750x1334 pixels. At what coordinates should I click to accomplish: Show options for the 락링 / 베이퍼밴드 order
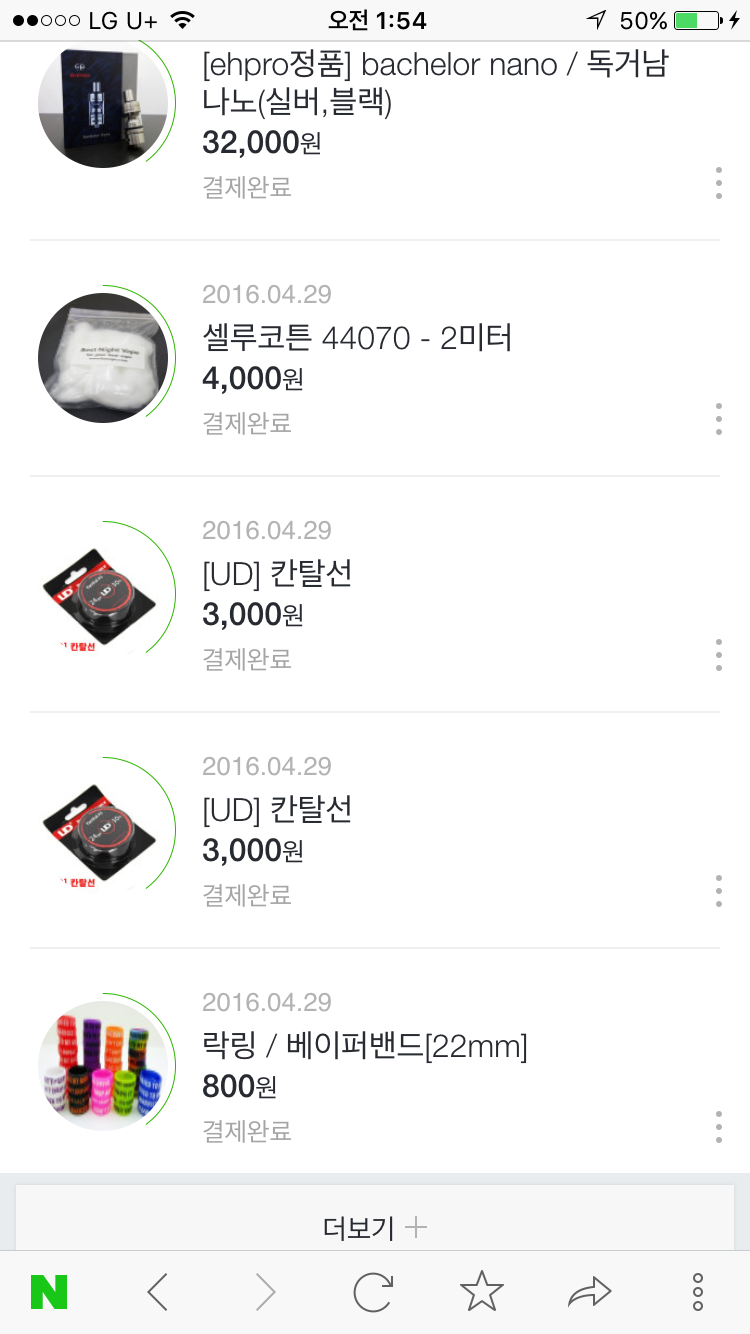coord(718,1127)
